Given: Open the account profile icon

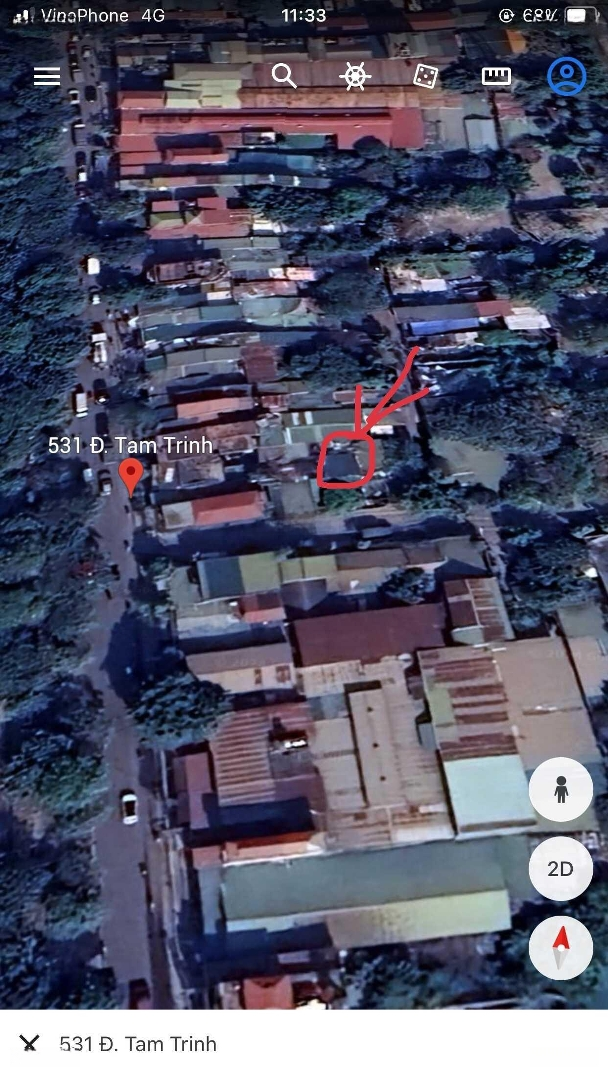Looking at the screenshot, I should coord(566,77).
